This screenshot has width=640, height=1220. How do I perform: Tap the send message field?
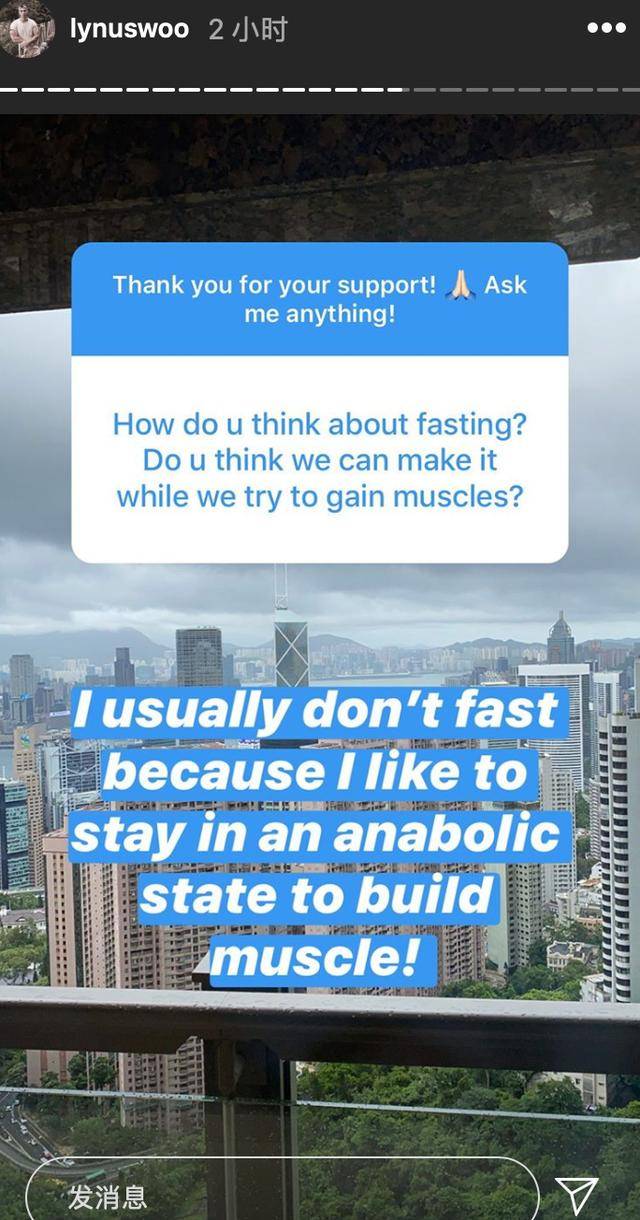[281, 1194]
